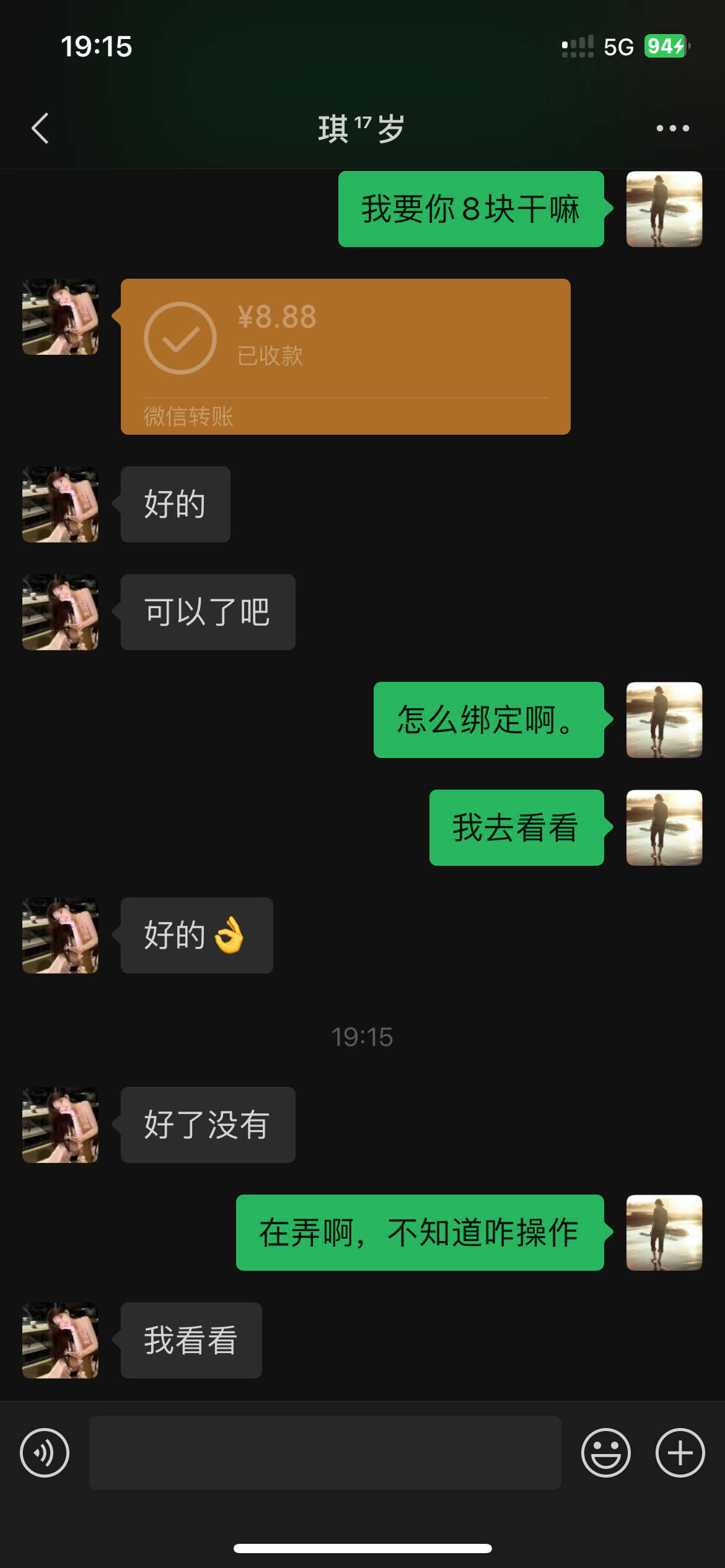View the contact's avatar beside 好了没有

[x=60, y=1125]
